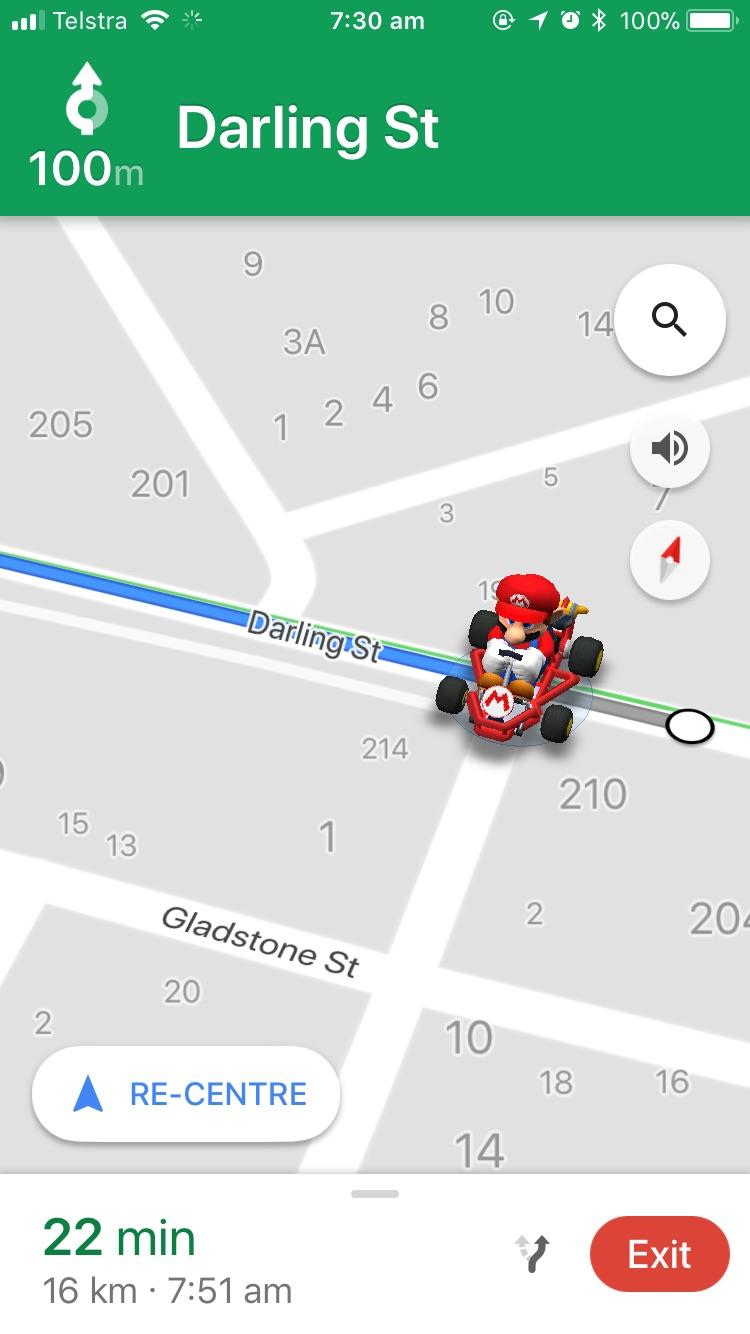This screenshot has height=1334, width=750.
Task: Show alternative routes
Action: 533,1253
